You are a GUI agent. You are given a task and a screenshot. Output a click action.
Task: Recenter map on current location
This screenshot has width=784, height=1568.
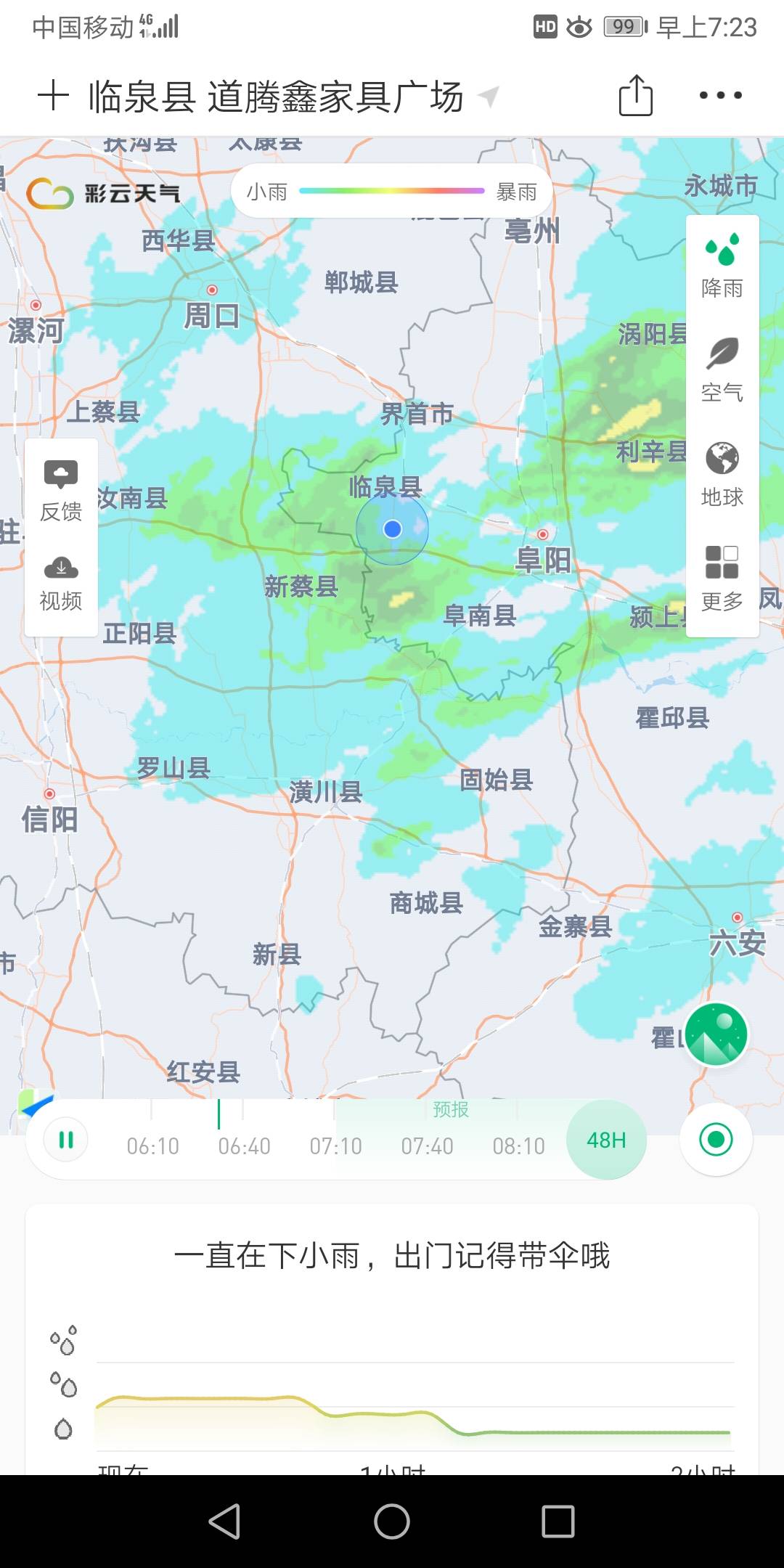point(716,1140)
